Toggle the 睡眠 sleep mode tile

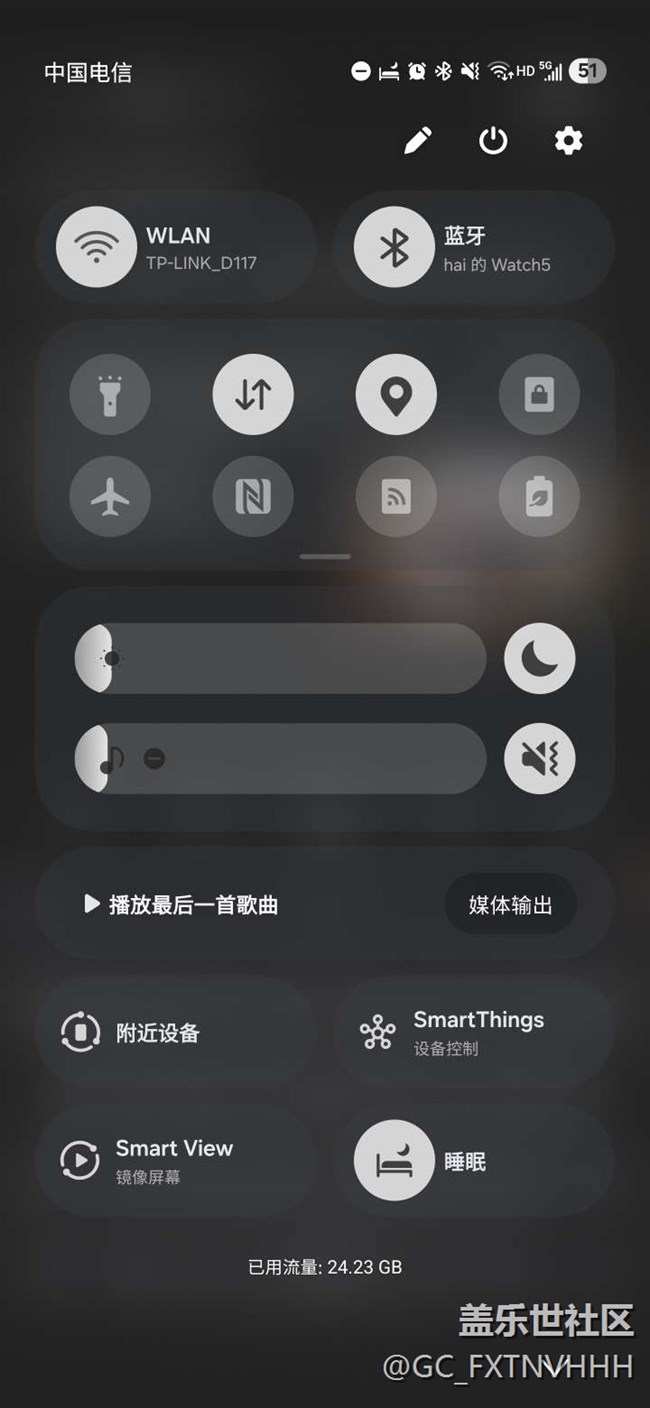[394, 1162]
